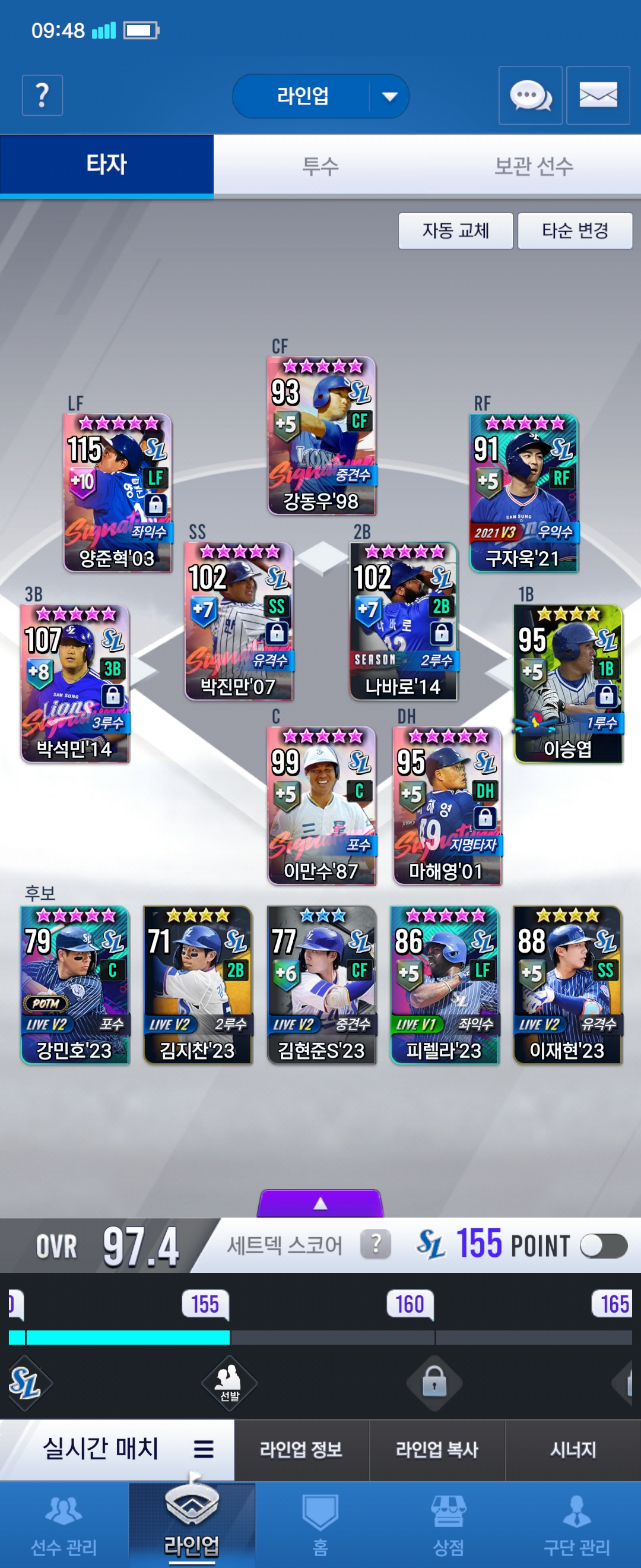Open the help question mark icon
The height and width of the screenshot is (1568, 641).
[x=42, y=95]
